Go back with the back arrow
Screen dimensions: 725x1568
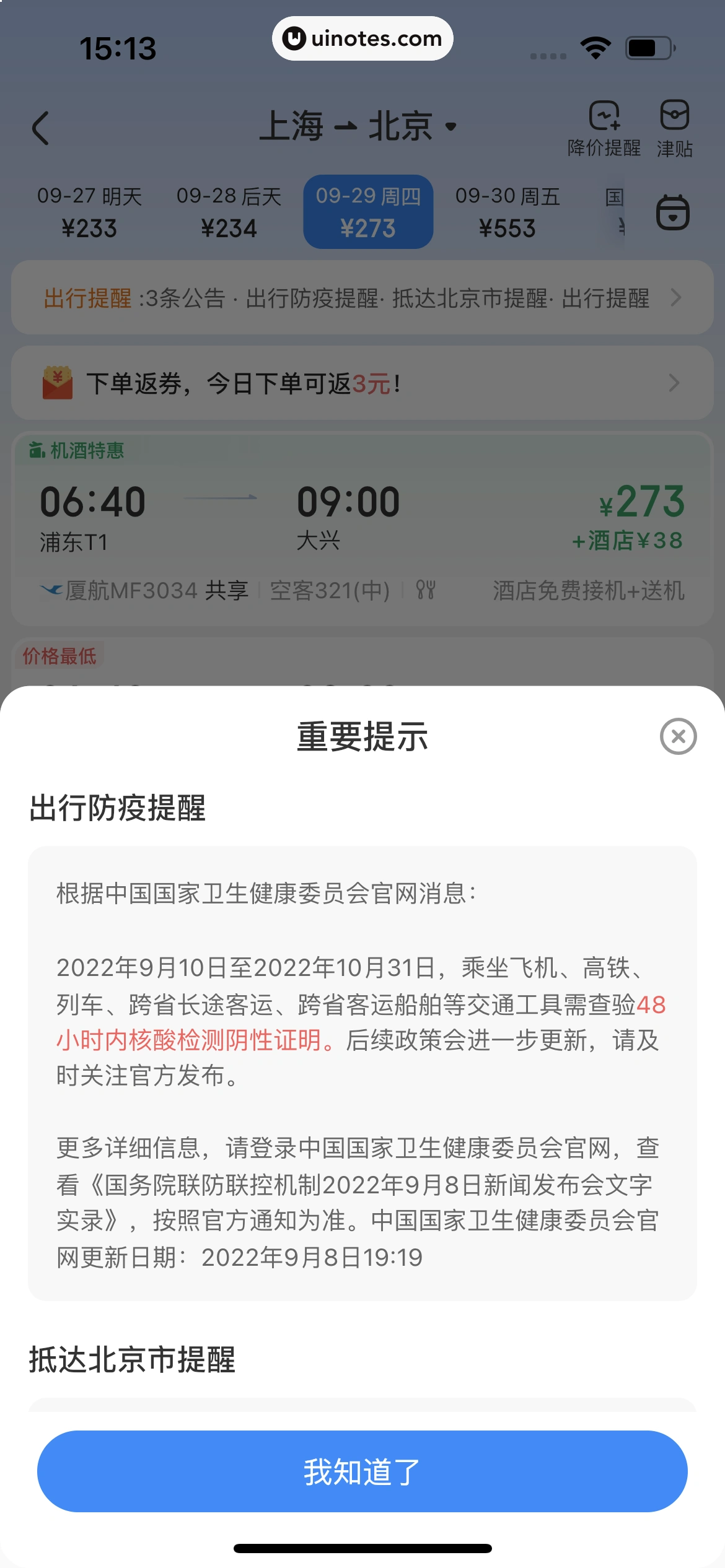tap(41, 128)
